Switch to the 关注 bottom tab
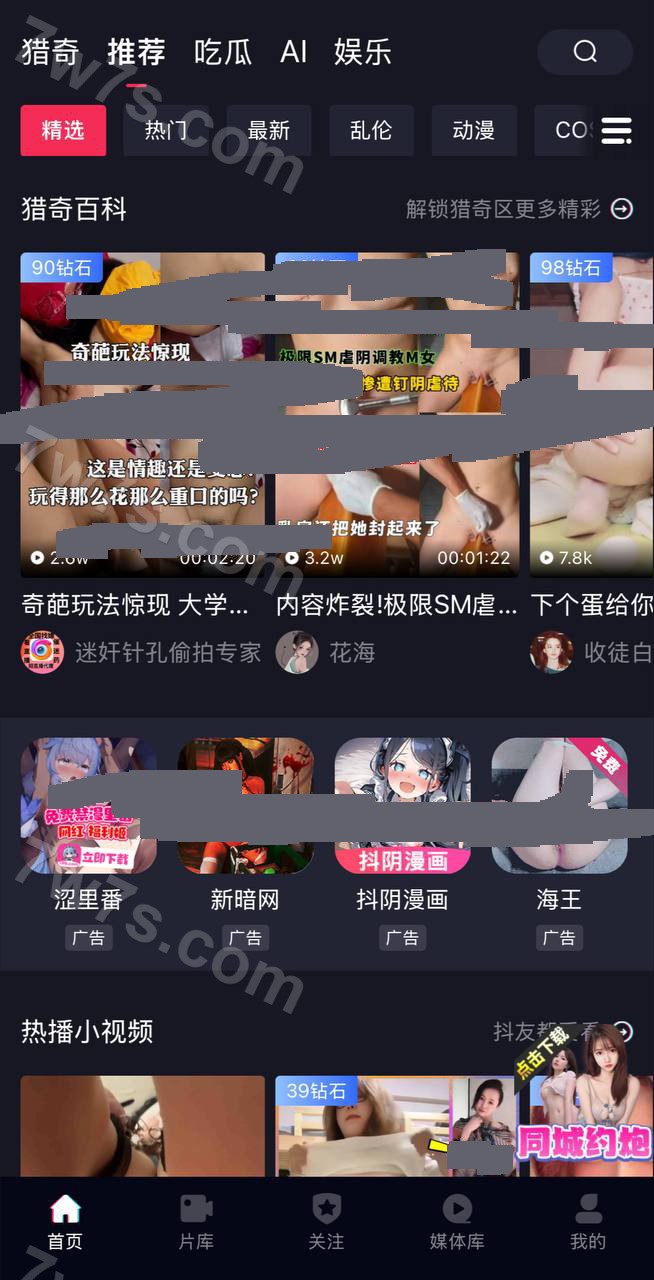Image resolution: width=654 pixels, height=1280 pixels. [x=326, y=1221]
